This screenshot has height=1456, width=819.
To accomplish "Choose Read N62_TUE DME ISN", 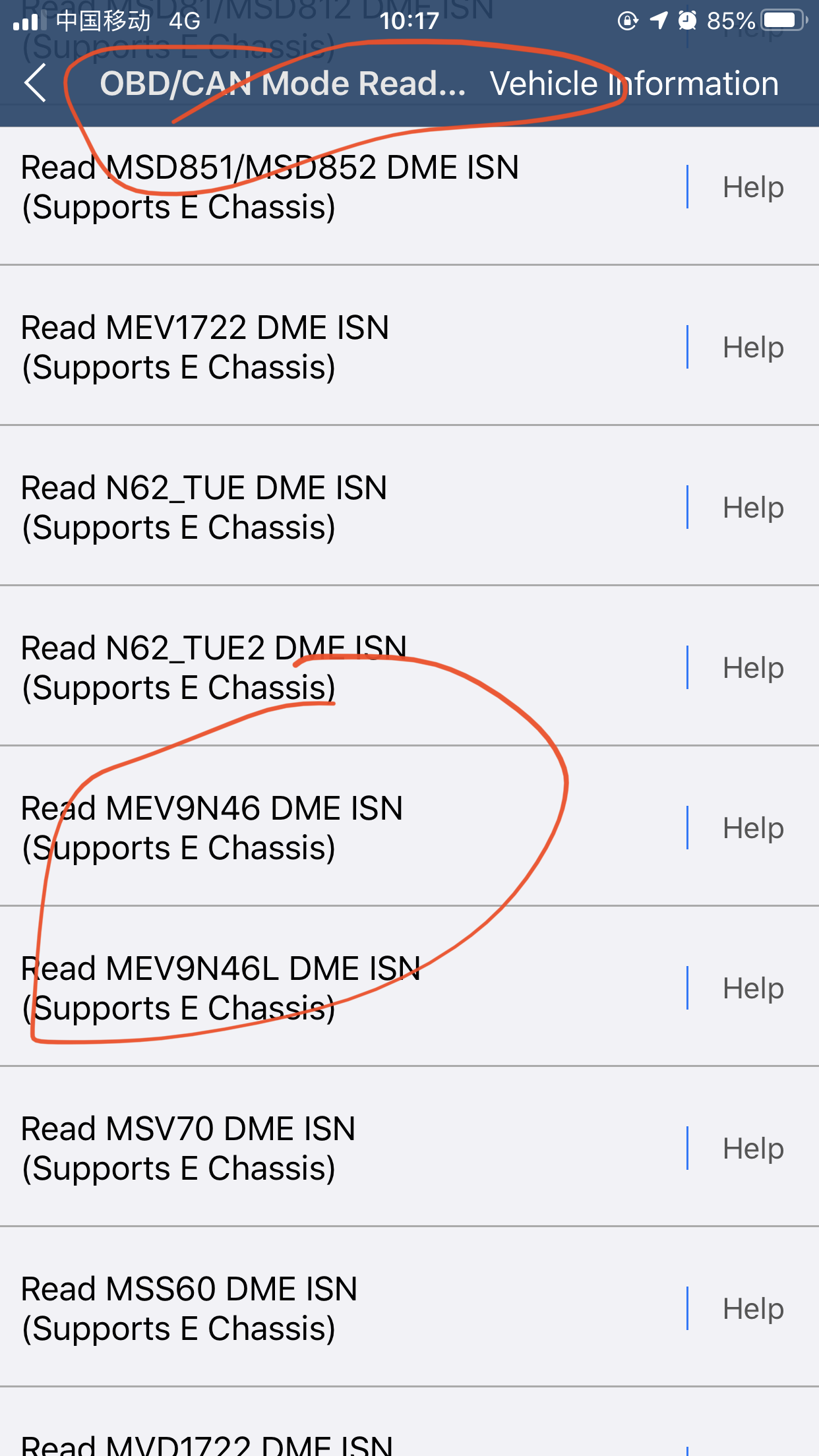I will pyautogui.click(x=343, y=508).
